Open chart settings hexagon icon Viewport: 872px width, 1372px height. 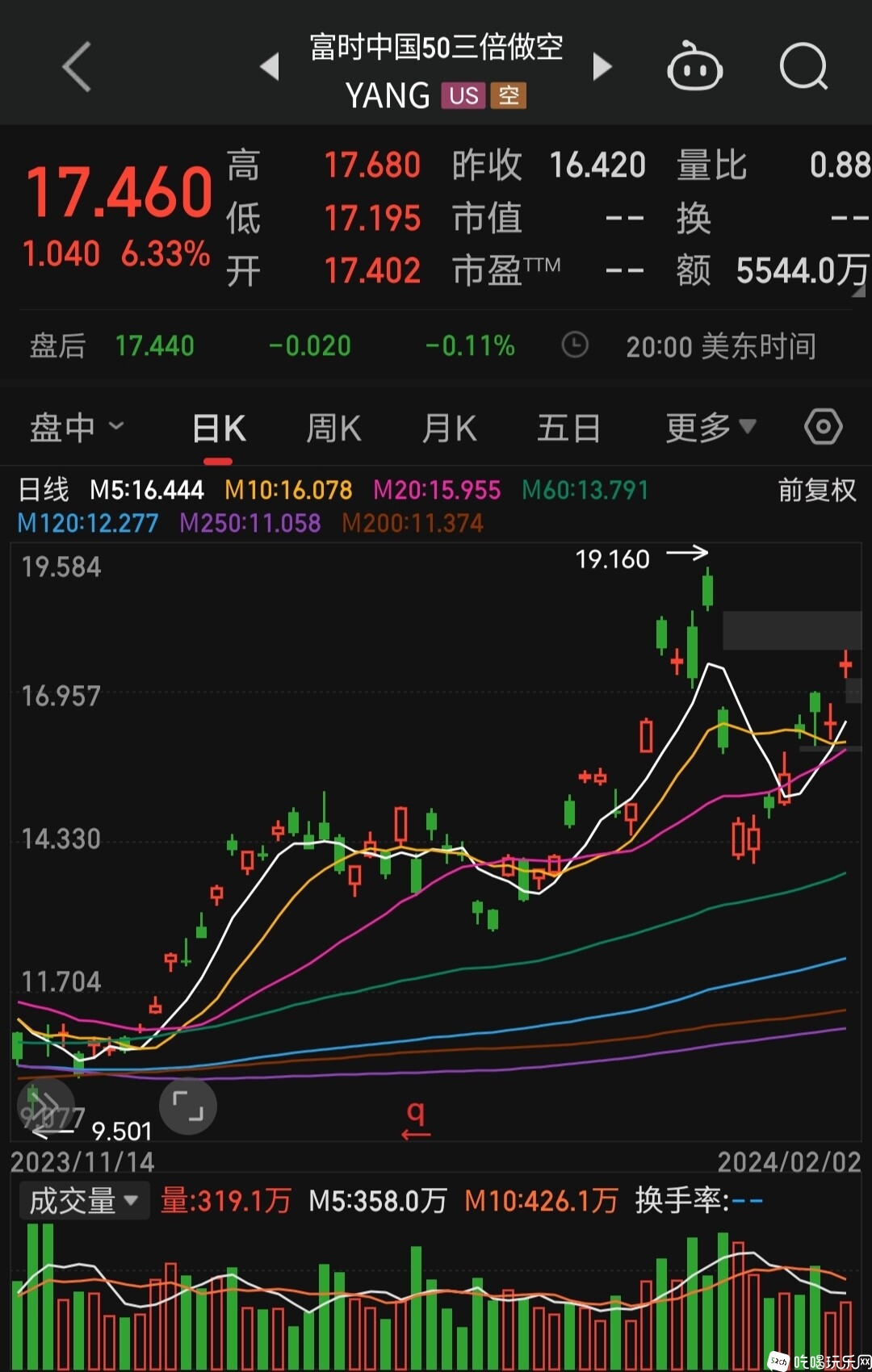(x=823, y=427)
